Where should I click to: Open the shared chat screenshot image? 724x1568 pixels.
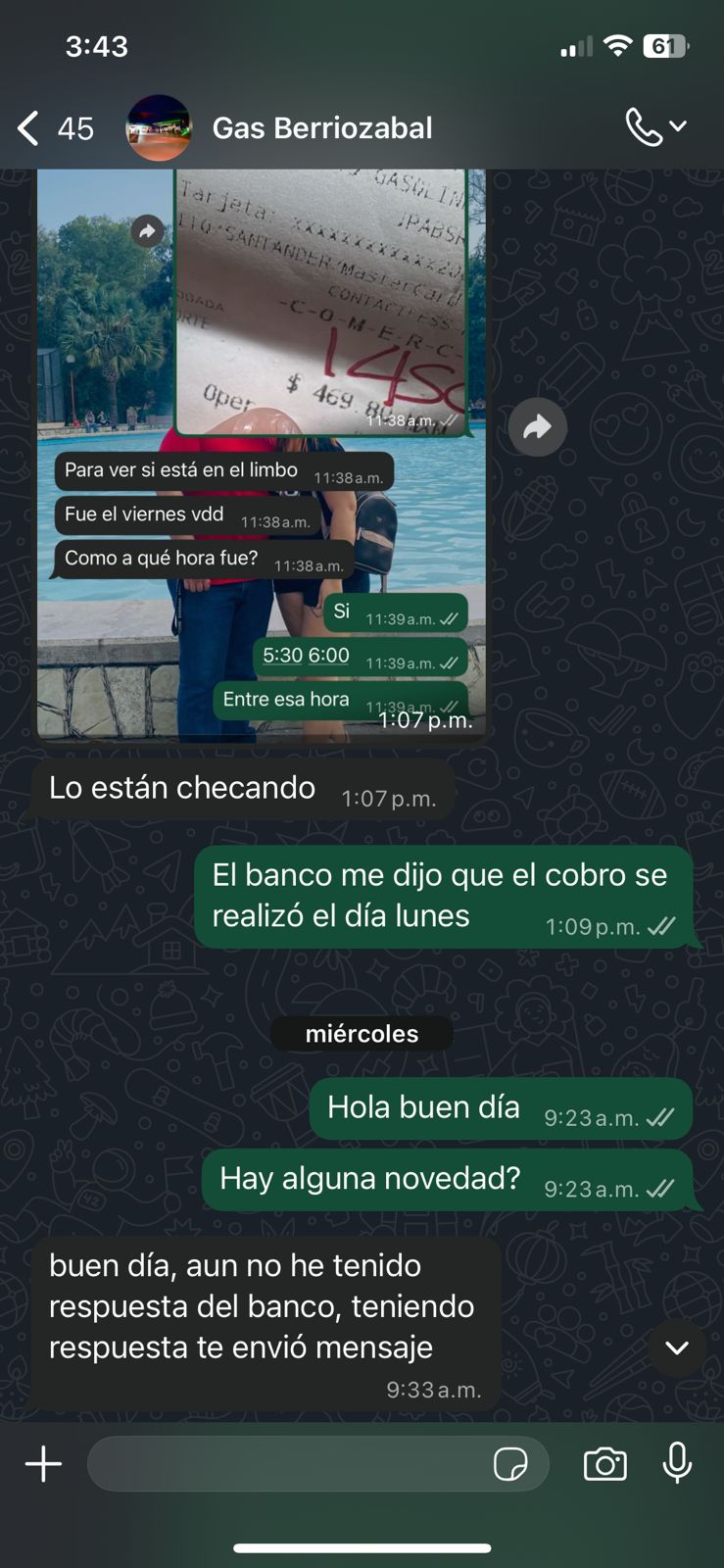click(x=261, y=451)
